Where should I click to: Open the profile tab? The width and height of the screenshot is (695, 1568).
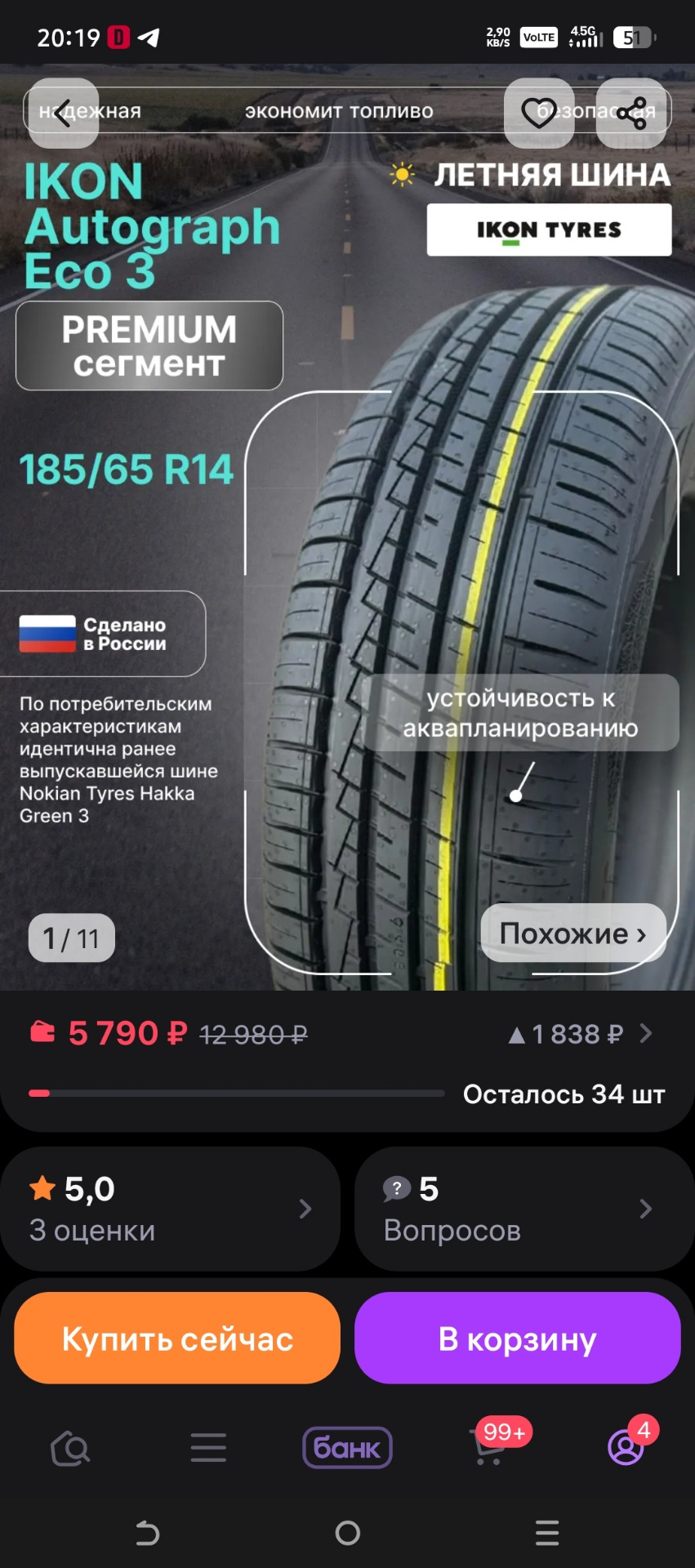(x=626, y=1448)
